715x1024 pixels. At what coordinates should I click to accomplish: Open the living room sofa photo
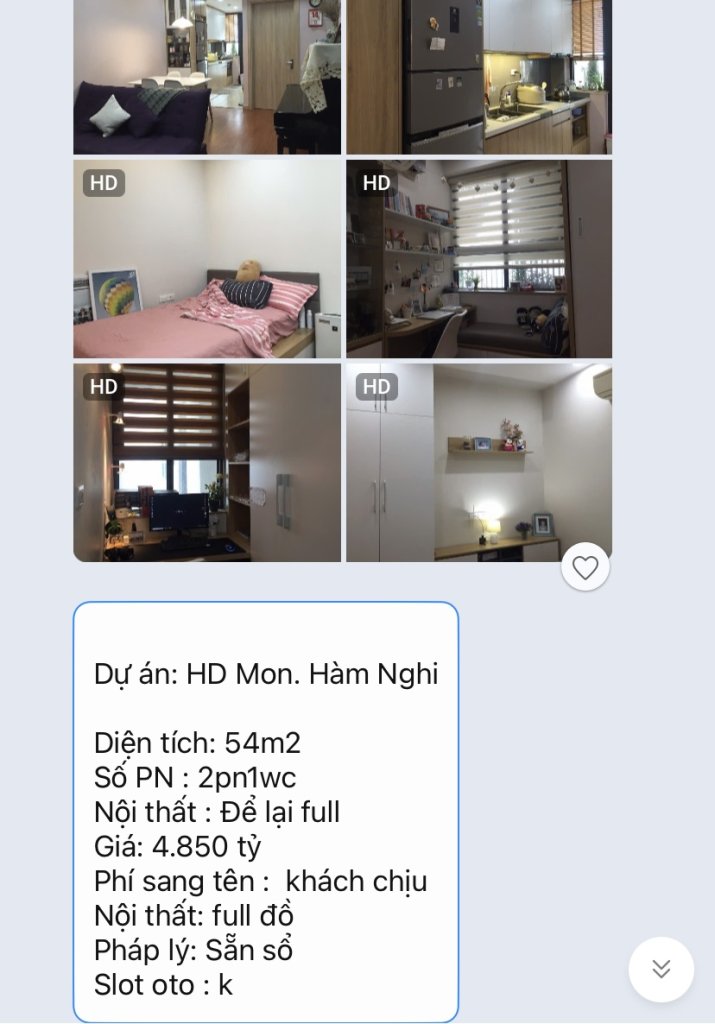(x=207, y=77)
